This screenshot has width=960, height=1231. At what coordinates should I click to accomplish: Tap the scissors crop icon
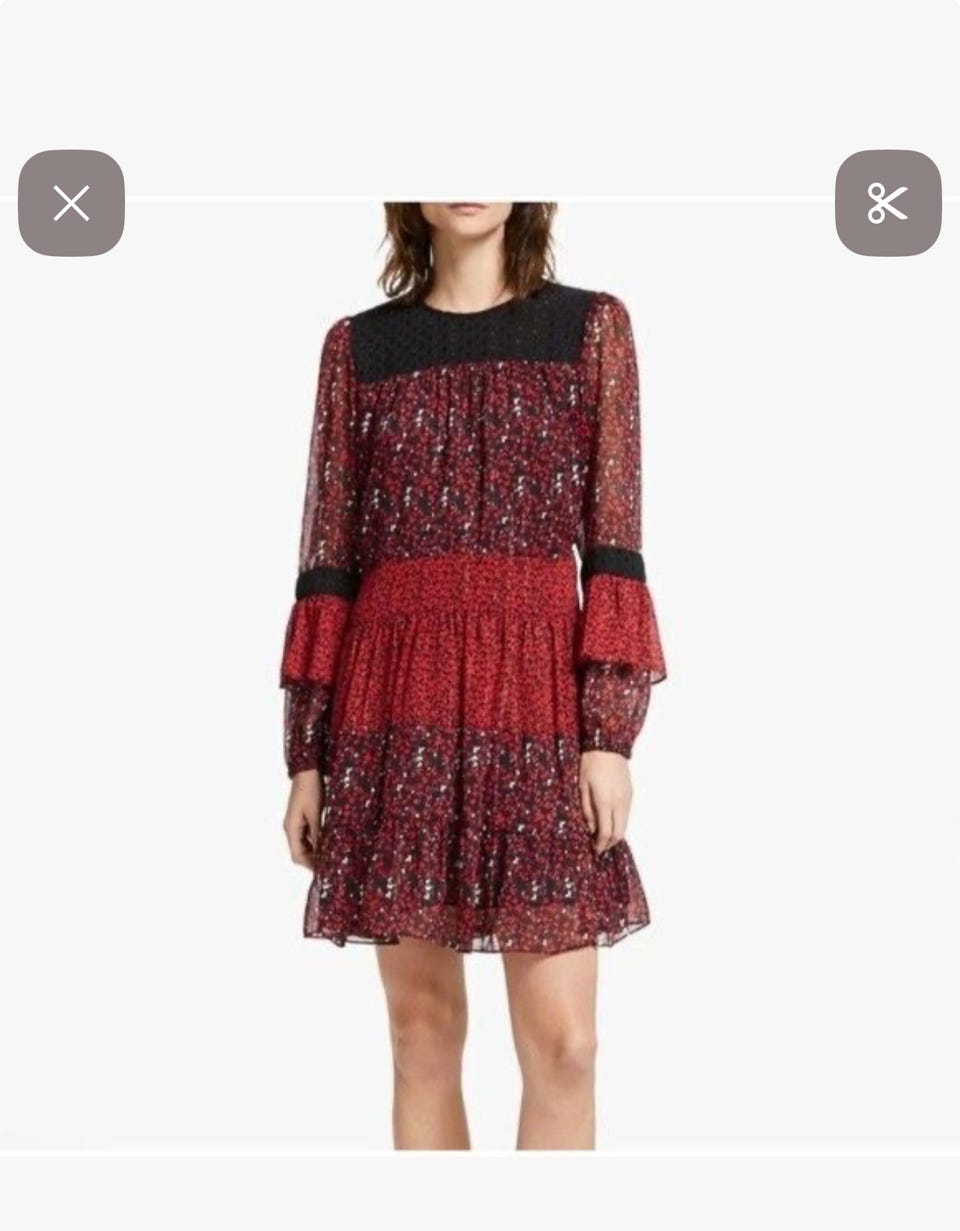(887, 203)
